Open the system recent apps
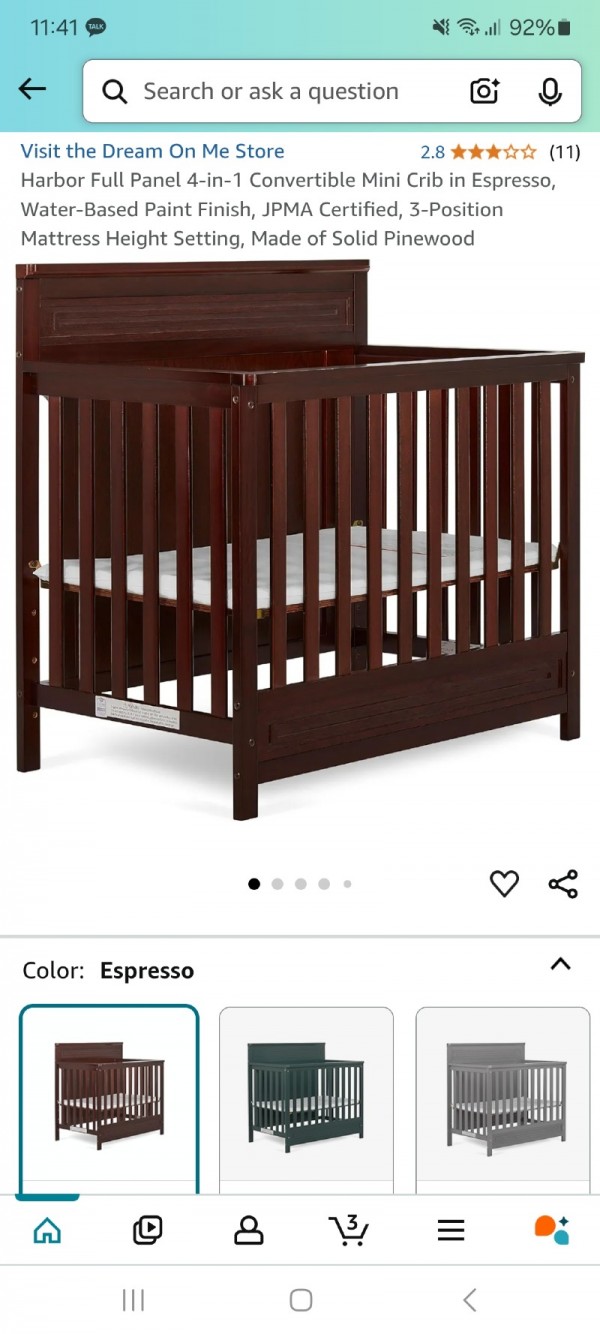This screenshot has width=600, height=1334. 133,1300
